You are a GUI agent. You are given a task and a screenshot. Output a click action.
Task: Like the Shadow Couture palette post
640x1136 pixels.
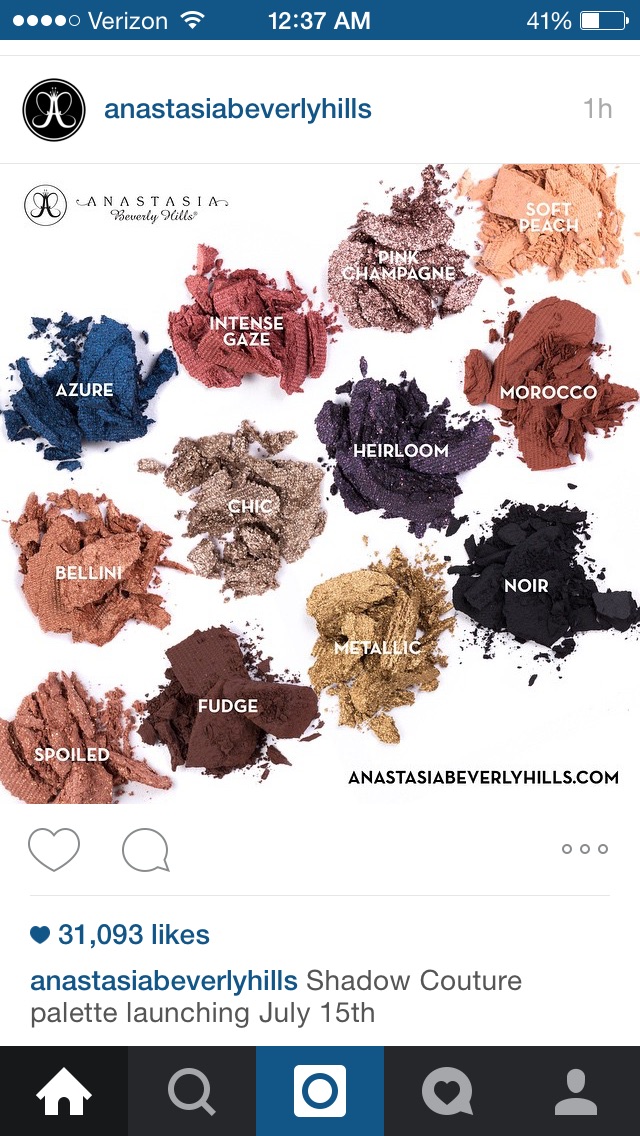[x=54, y=848]
